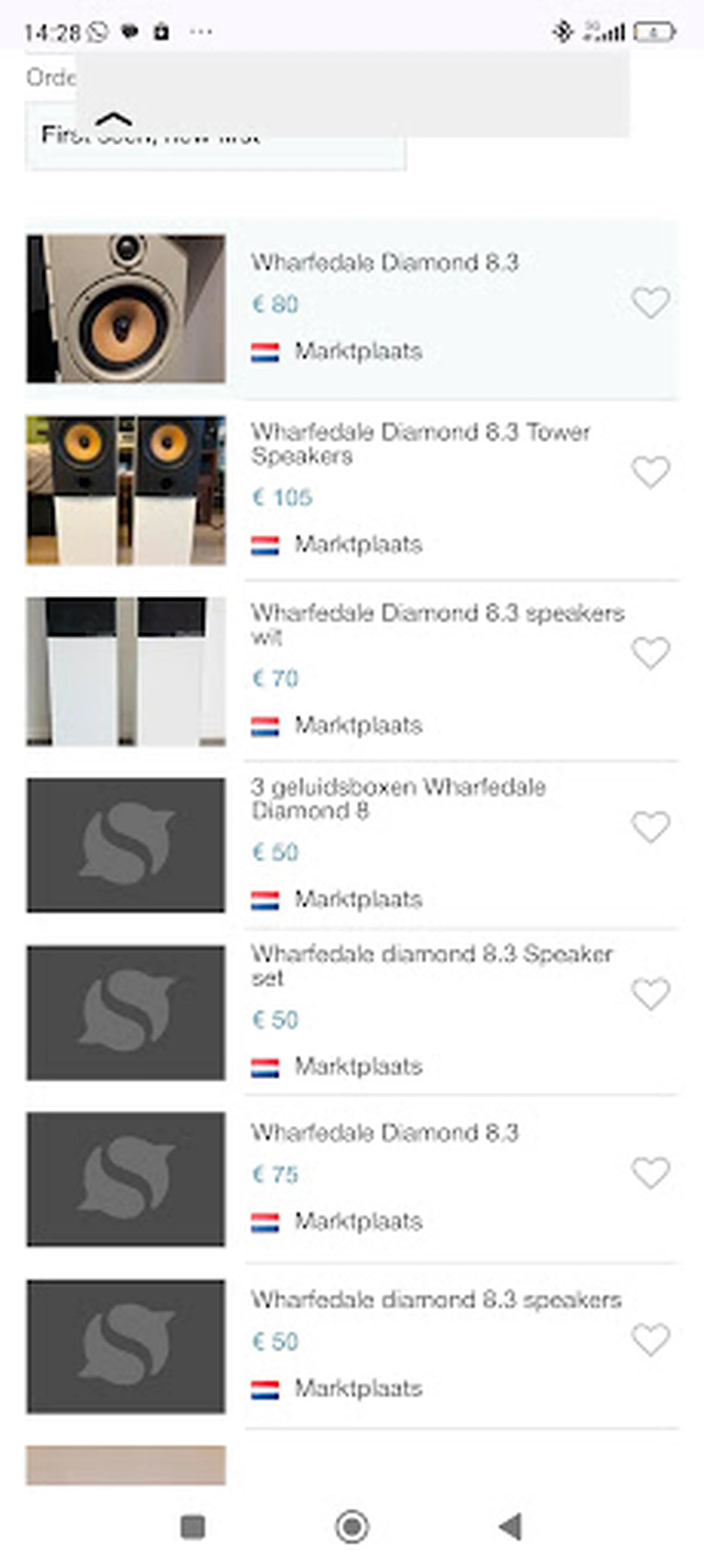The height and width of the screenshot is (1568, 704).
Task: Save the Wharfedale Diamond 8.3 speakers wit listing
Action: (650, 653)
